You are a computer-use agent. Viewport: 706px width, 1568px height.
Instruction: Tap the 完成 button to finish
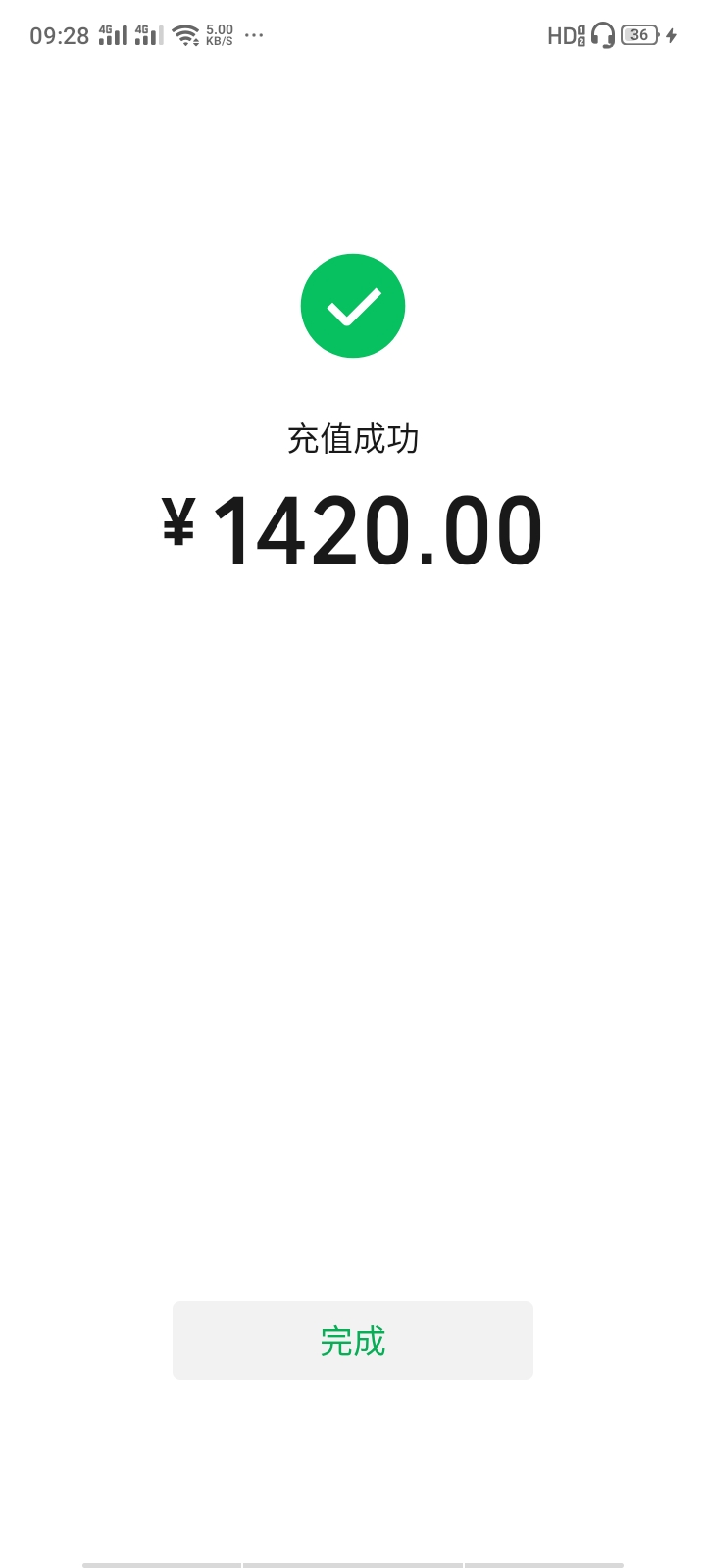[353, 1341]
